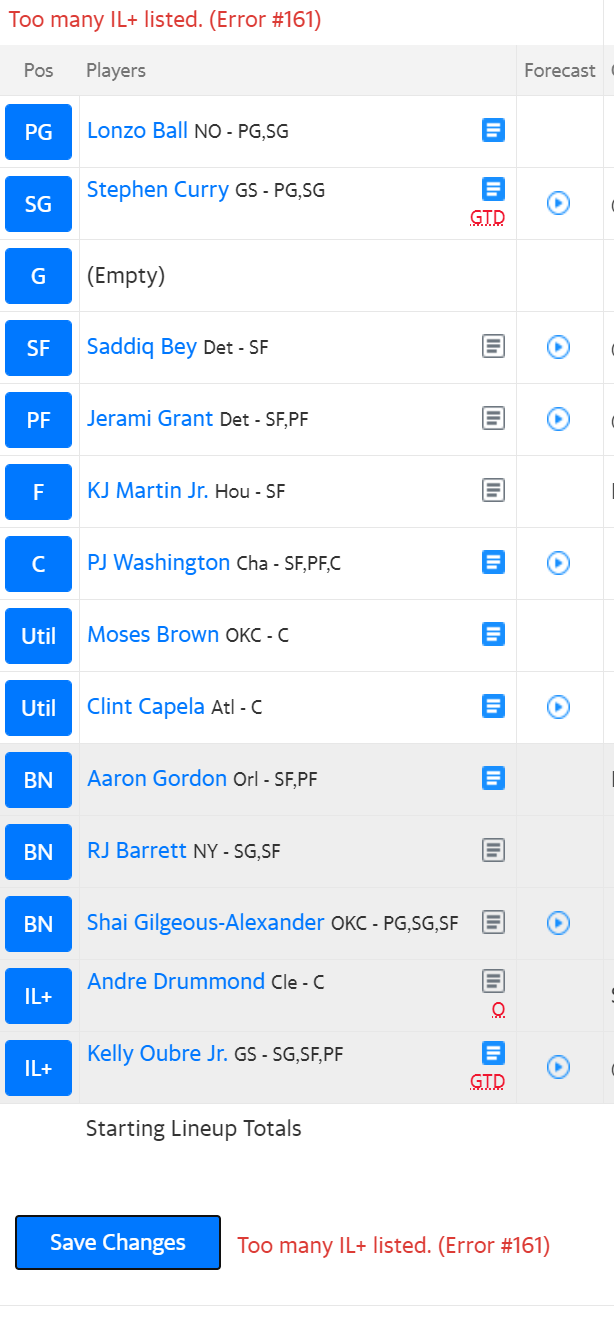Play Clint Capela's forecast video

click(x=558, y=707)
